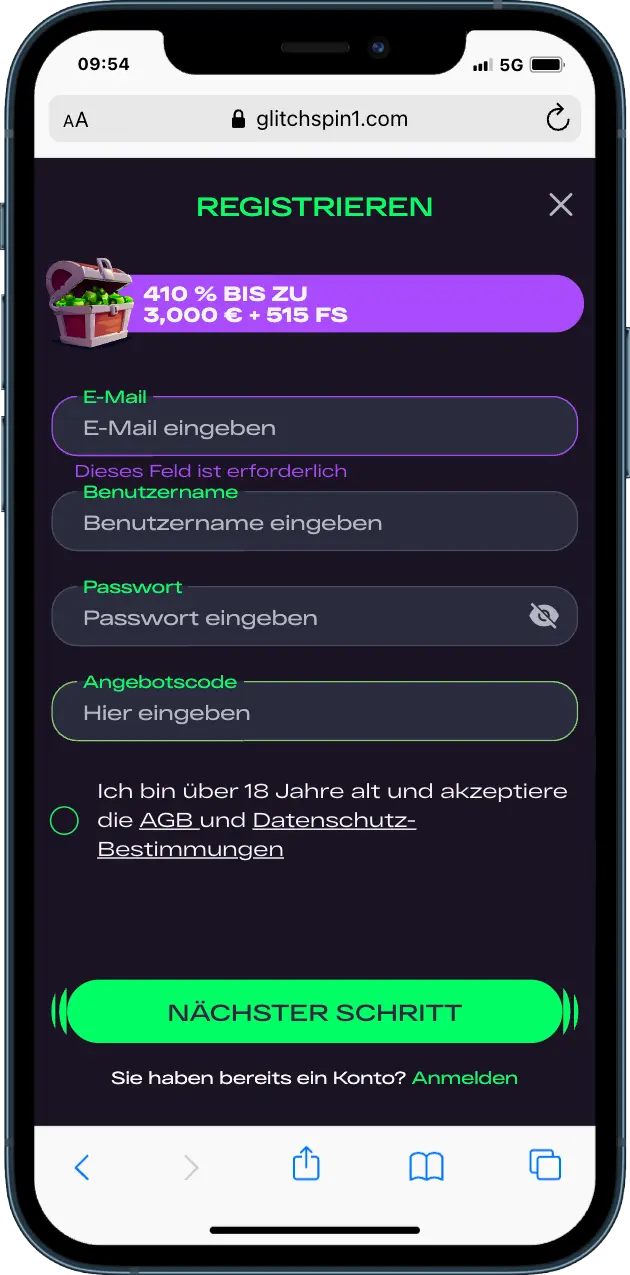Viewport: 630px width, 1275px height.
Task: Tap the glitchspin1.com address bar
Action: 318,120
